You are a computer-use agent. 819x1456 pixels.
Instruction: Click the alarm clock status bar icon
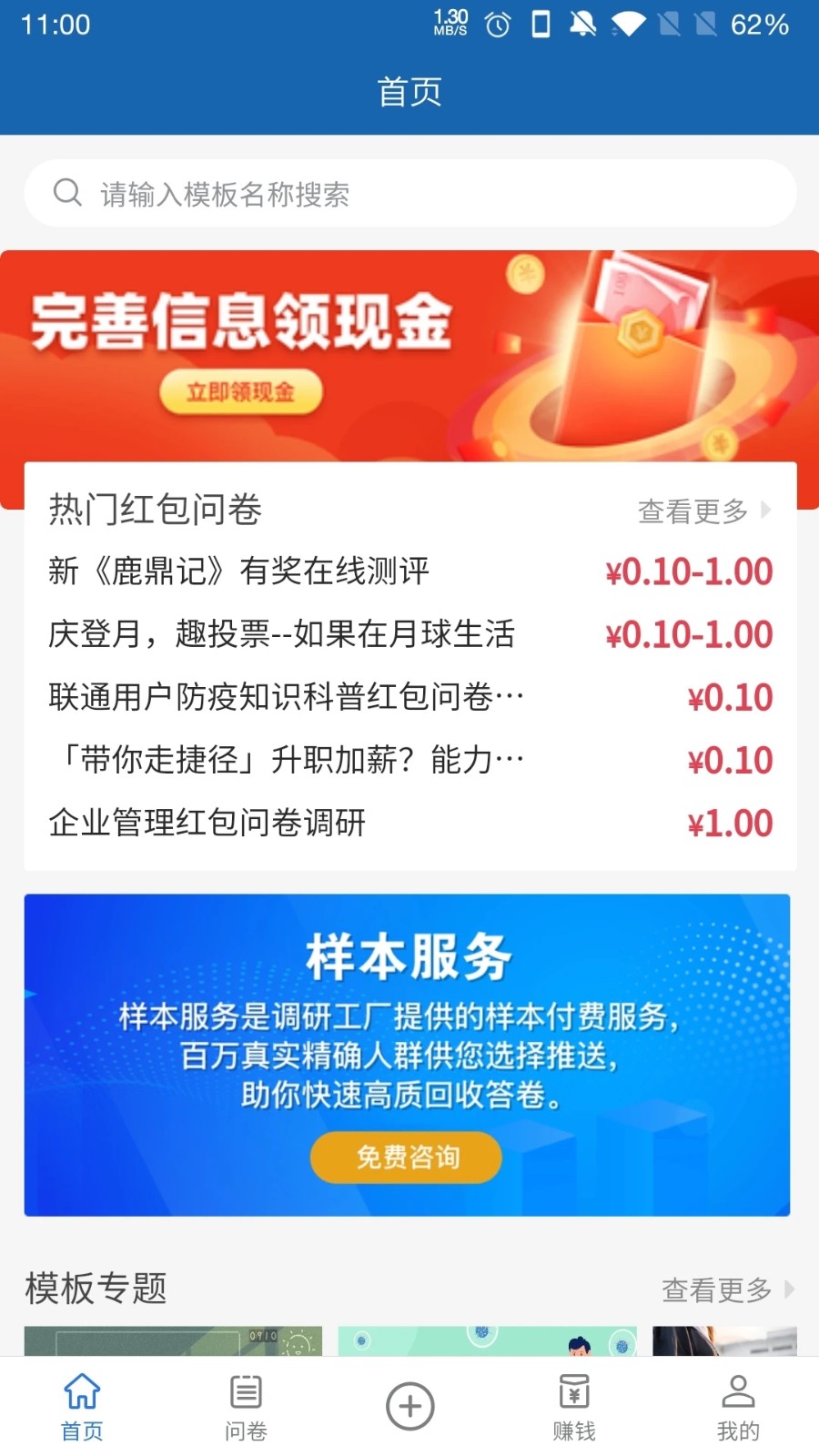pyautogui.click(x=496, y=25)
